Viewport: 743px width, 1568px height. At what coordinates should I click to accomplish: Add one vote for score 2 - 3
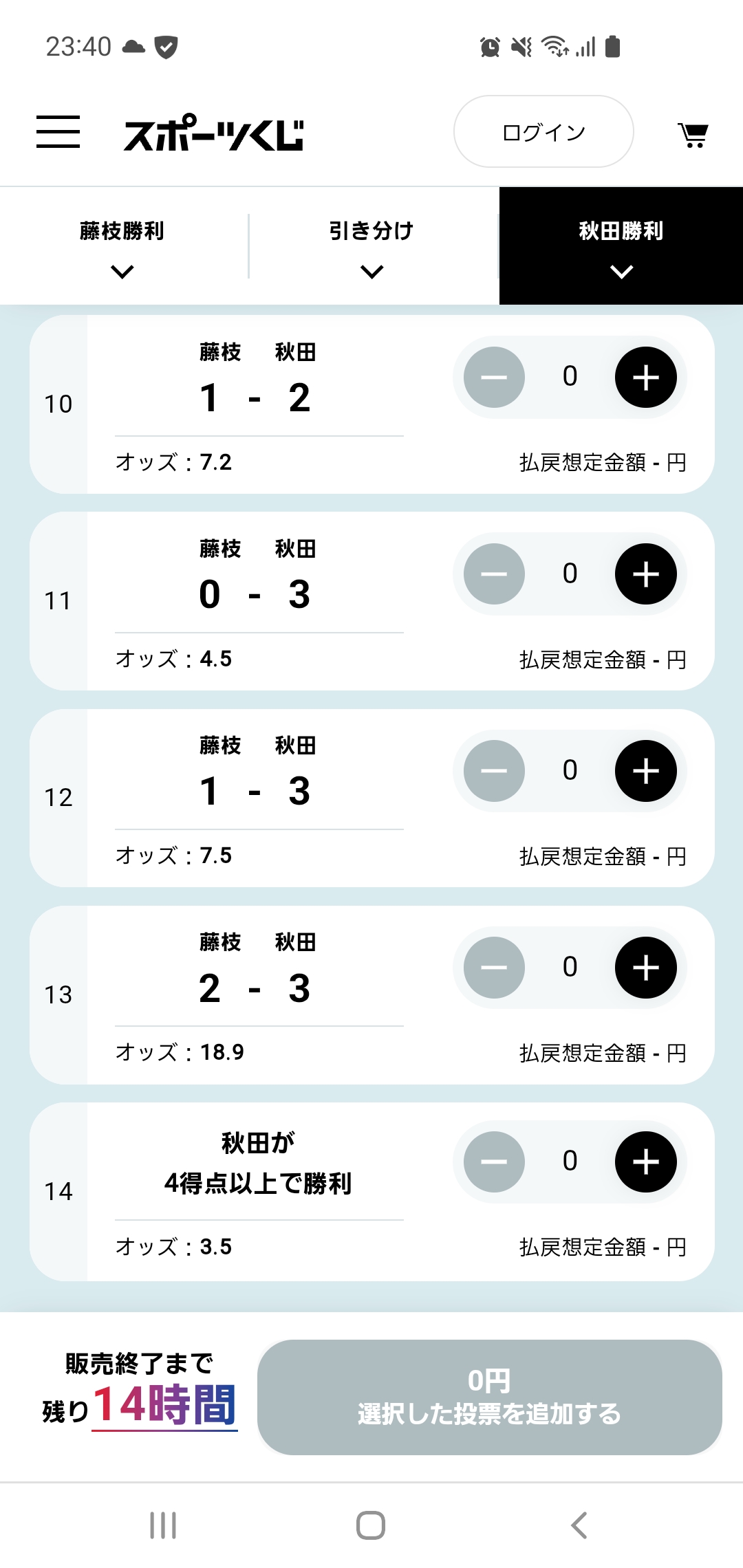645,968
